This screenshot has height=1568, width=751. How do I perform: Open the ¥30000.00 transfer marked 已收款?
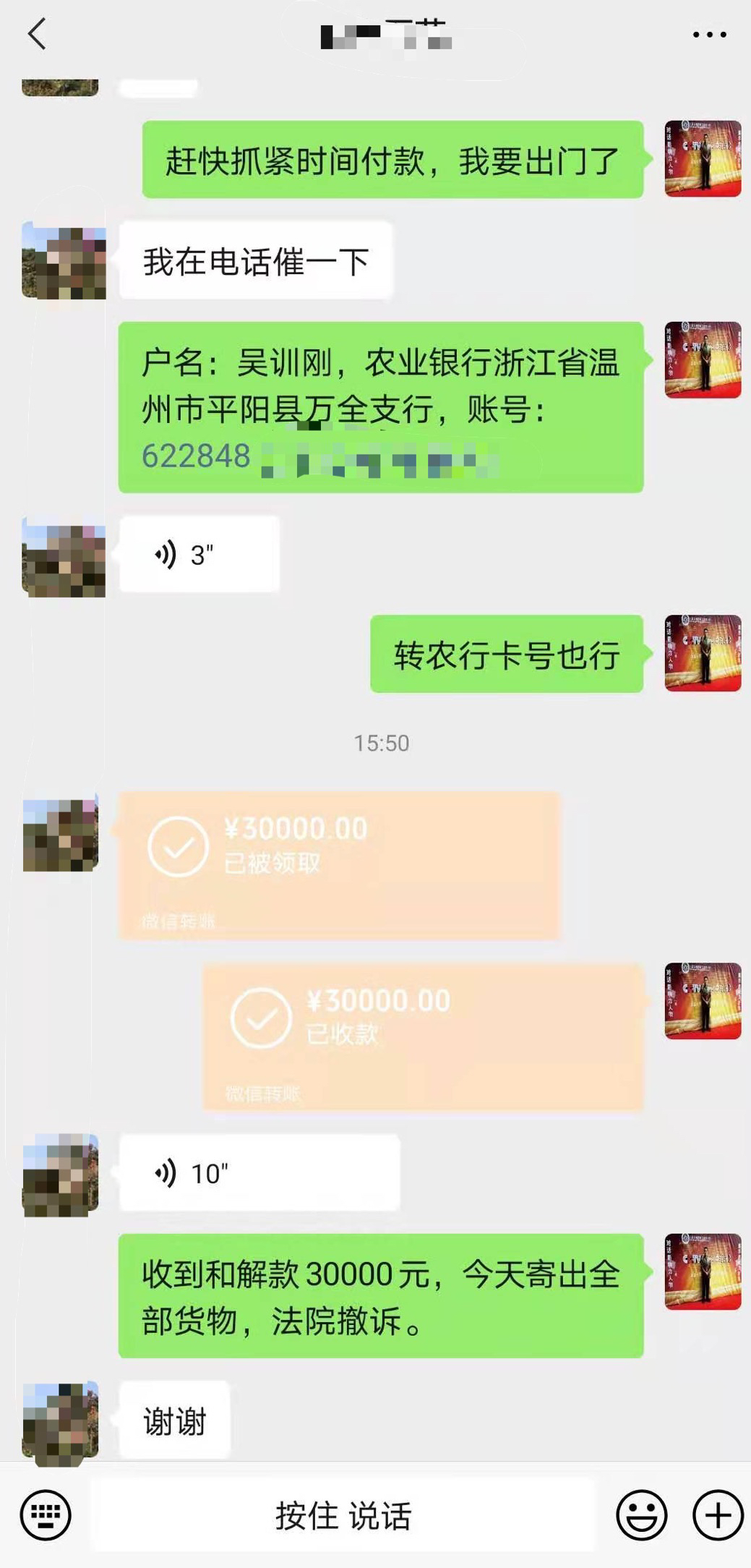click(x=422, y=1036)
